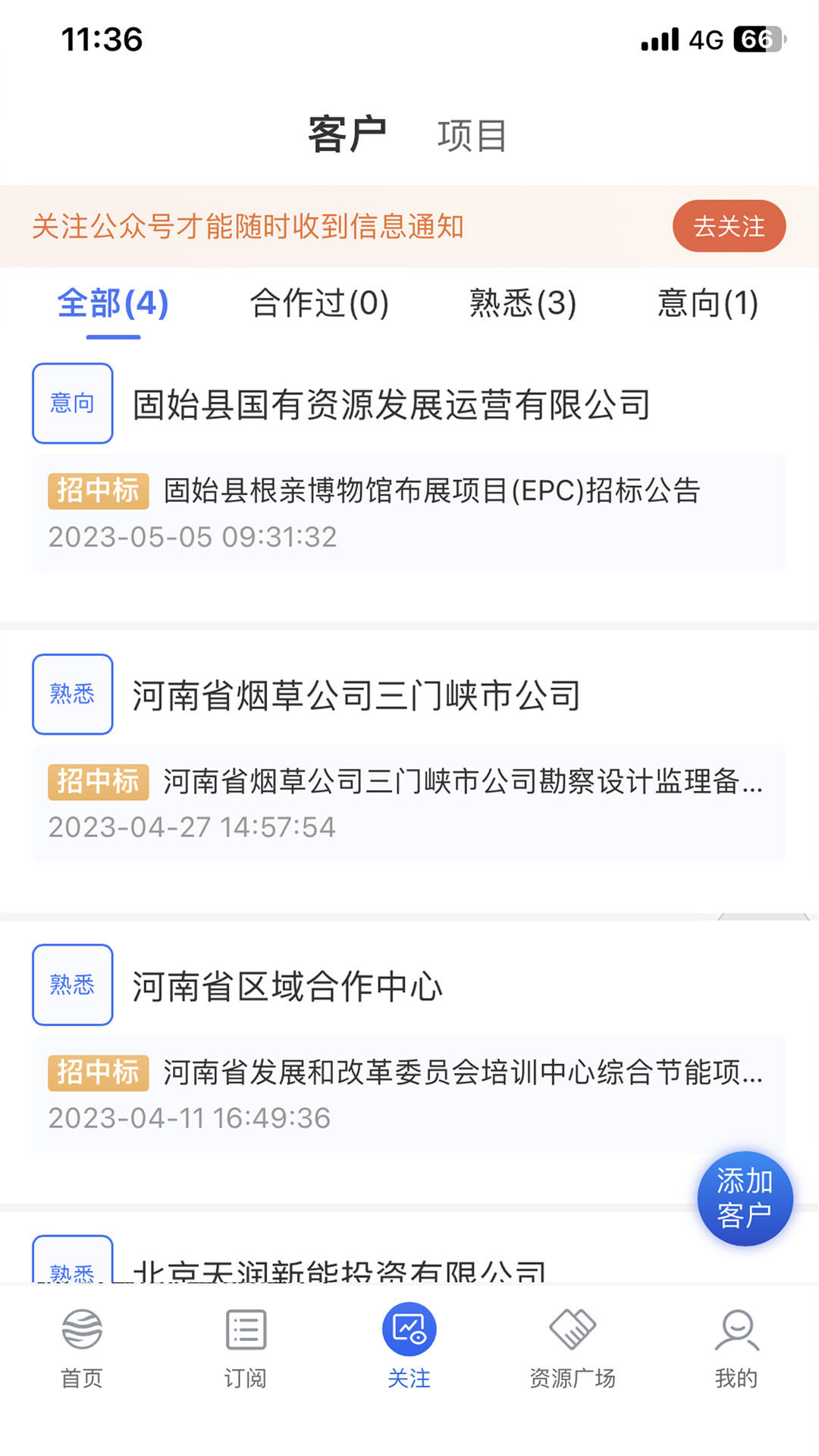Tap the 去关注 button
Image resolution: width=819 pixels, height=1456 pixels.
729,226
